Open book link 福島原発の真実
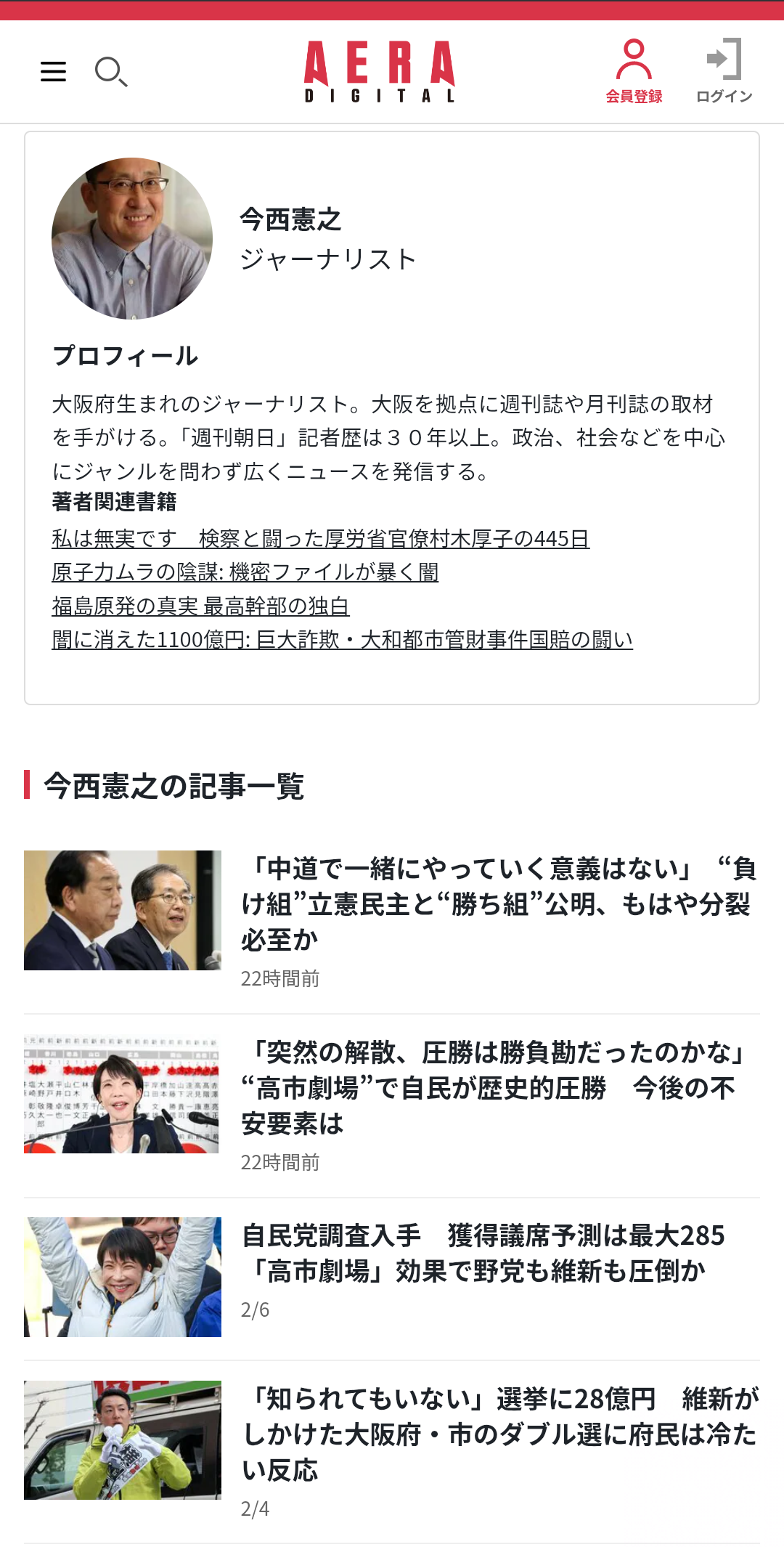This screenshot has width=784, height=1547. [x=200, y=606]
